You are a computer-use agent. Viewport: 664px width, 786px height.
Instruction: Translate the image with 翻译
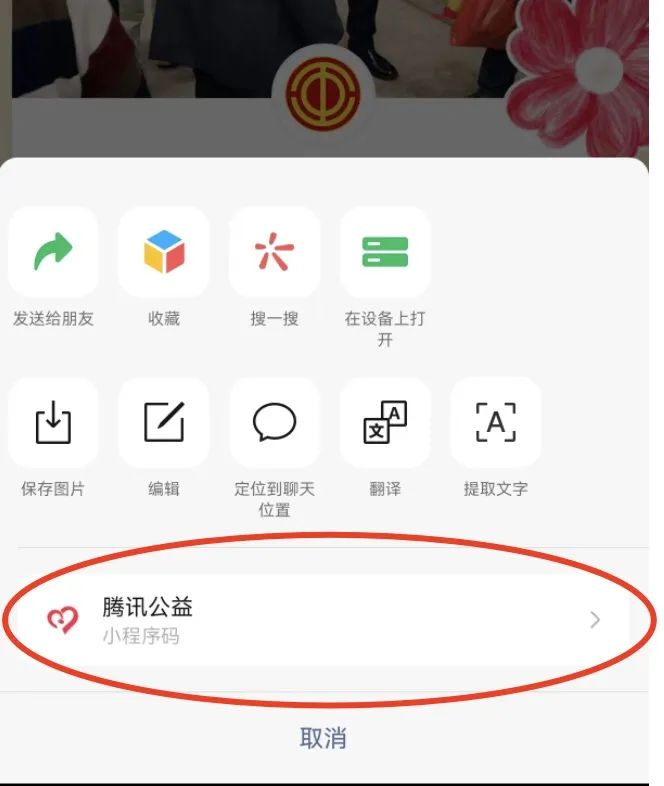point(385,423)
